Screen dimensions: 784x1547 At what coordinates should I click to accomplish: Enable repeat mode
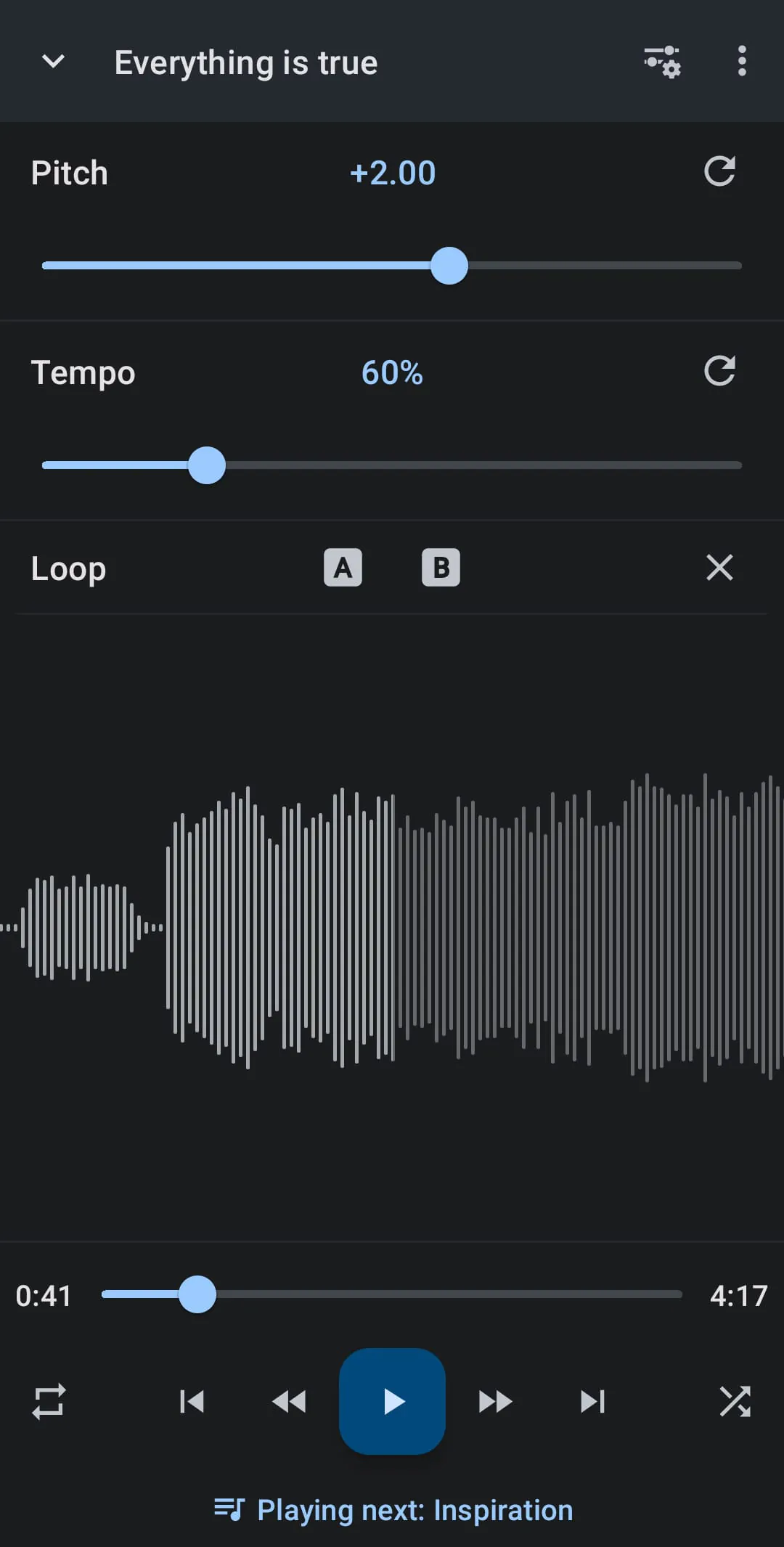pos(48,1402)
